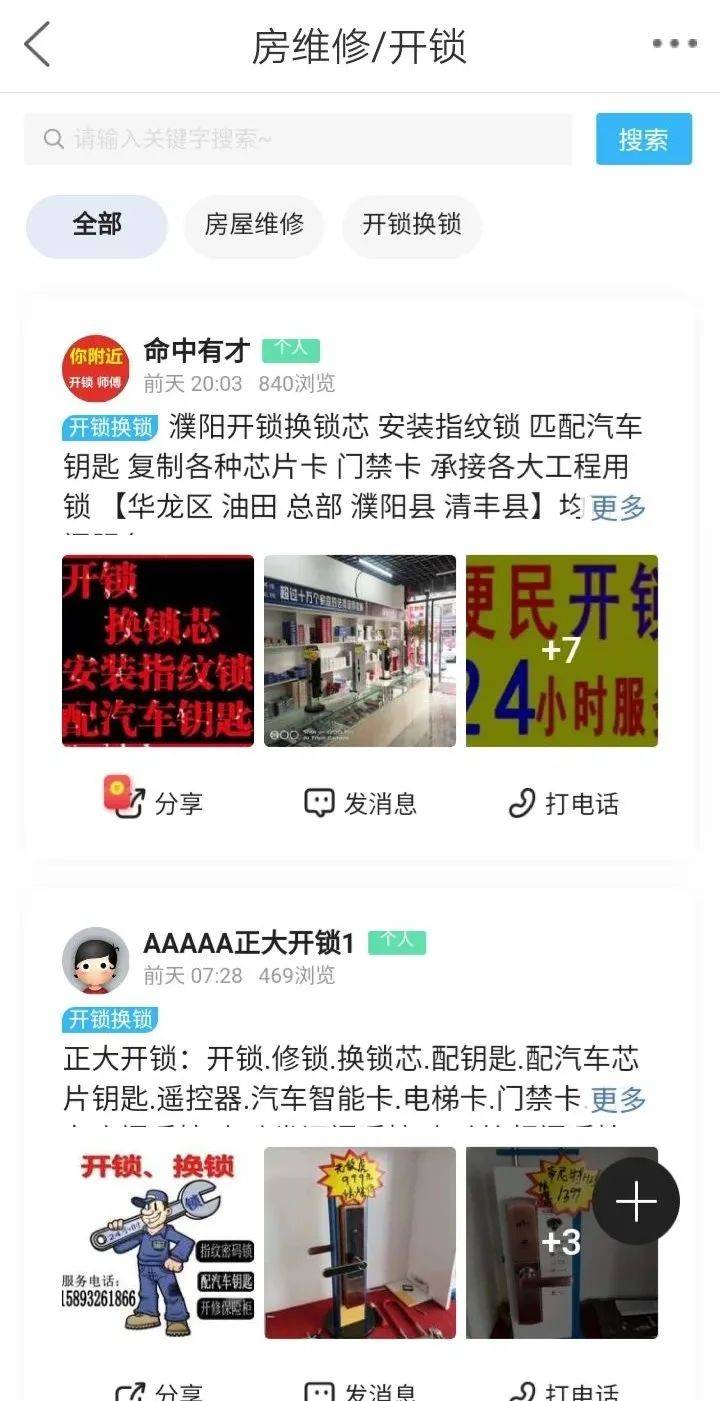Select the 全部 filter chip
Viewport: 720px width, 1401px height.
pos(96,225)
